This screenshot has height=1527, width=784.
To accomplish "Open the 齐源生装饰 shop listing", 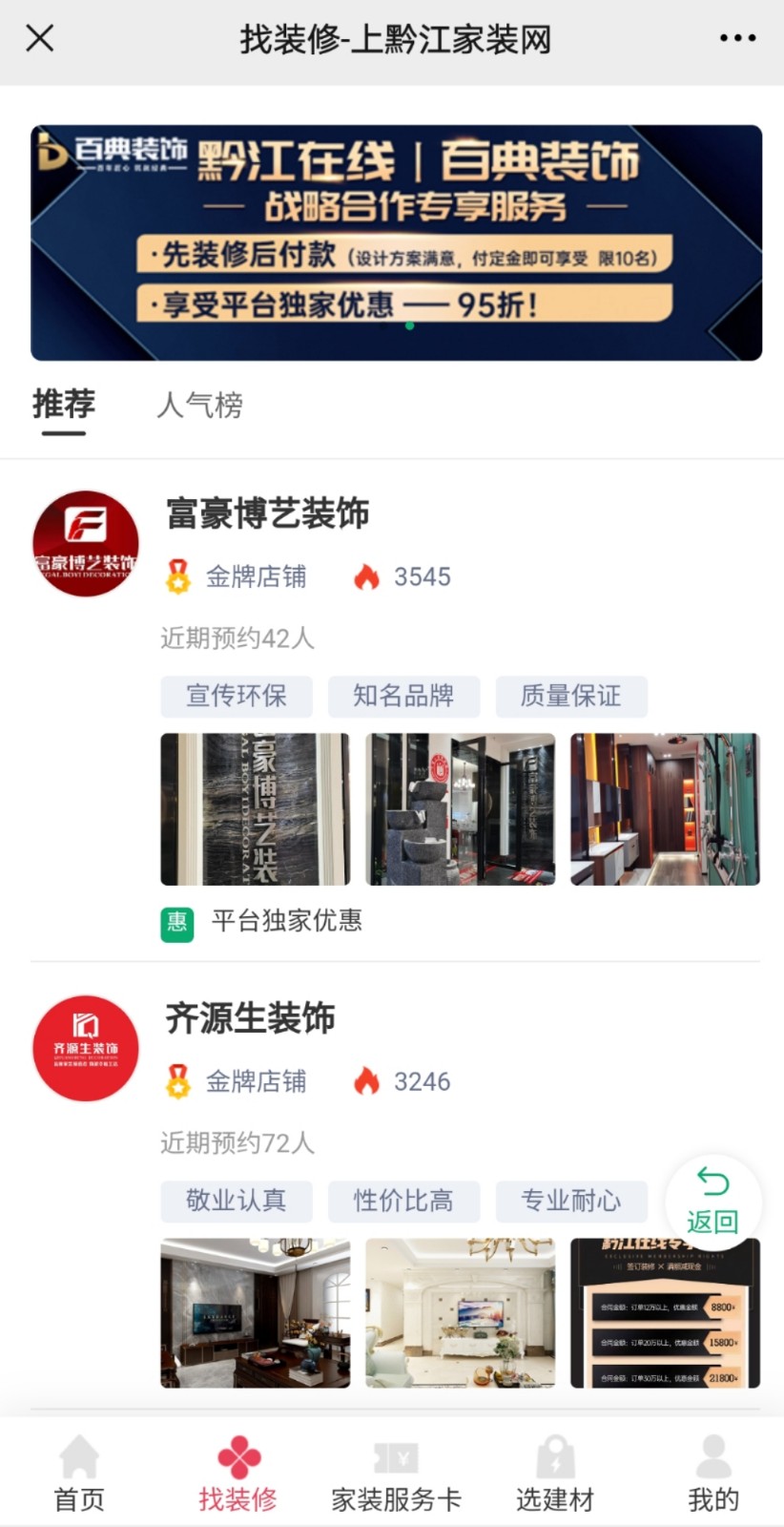I will point(251,1018).
